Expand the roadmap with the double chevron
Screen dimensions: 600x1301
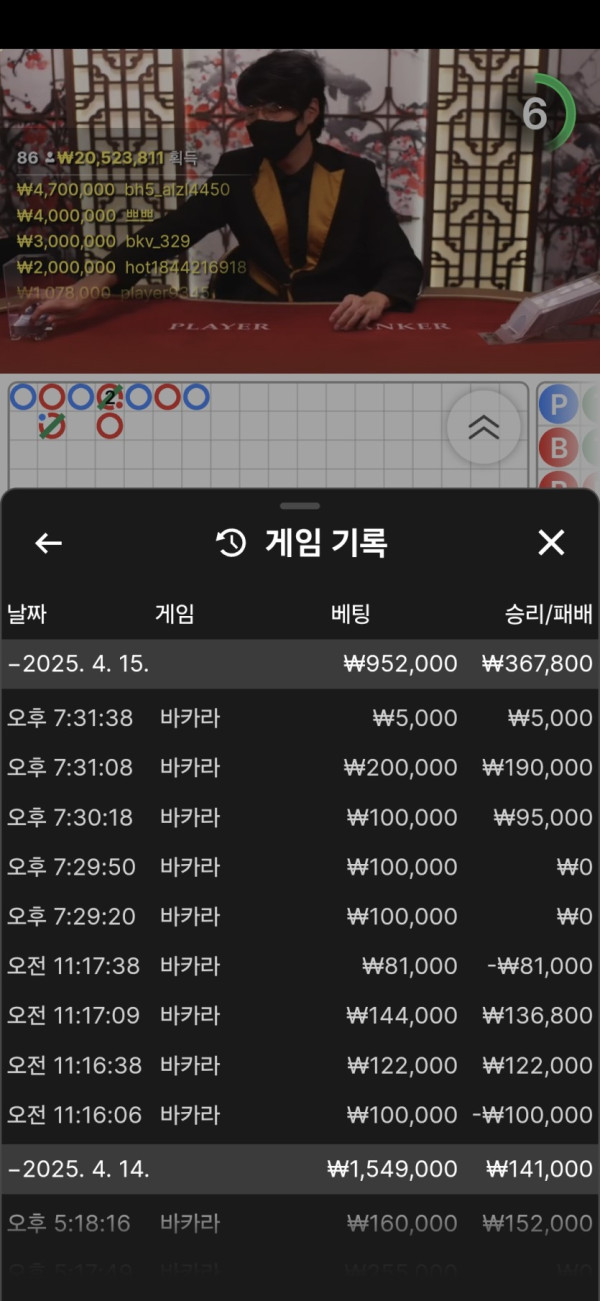484,428
